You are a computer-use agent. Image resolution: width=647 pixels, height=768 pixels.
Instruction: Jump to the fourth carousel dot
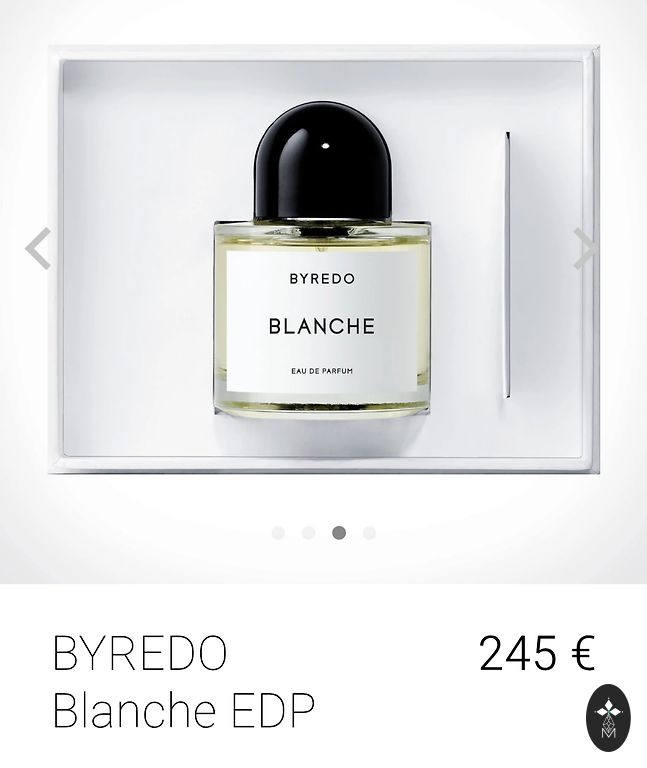coord(369,533)
